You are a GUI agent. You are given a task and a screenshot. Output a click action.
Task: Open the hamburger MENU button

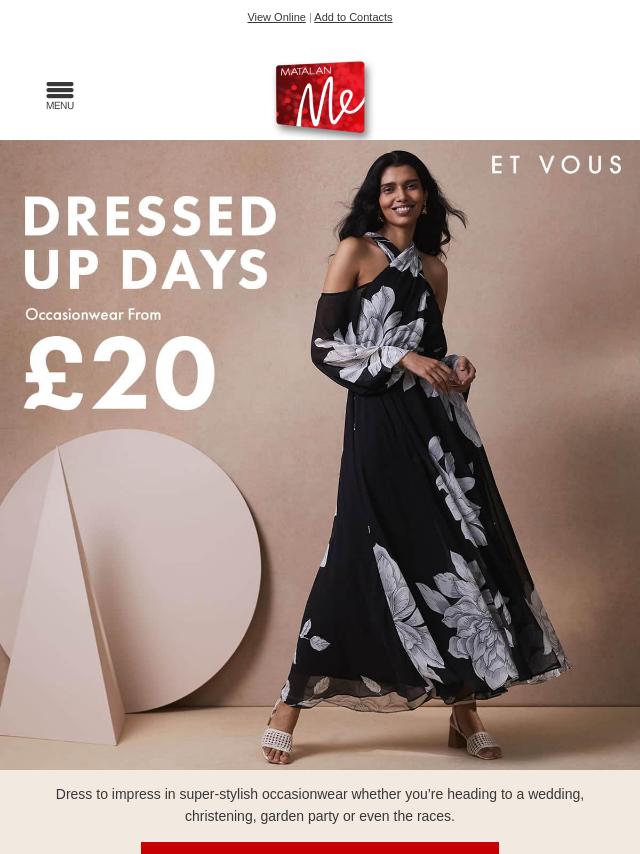coord(60,95)
